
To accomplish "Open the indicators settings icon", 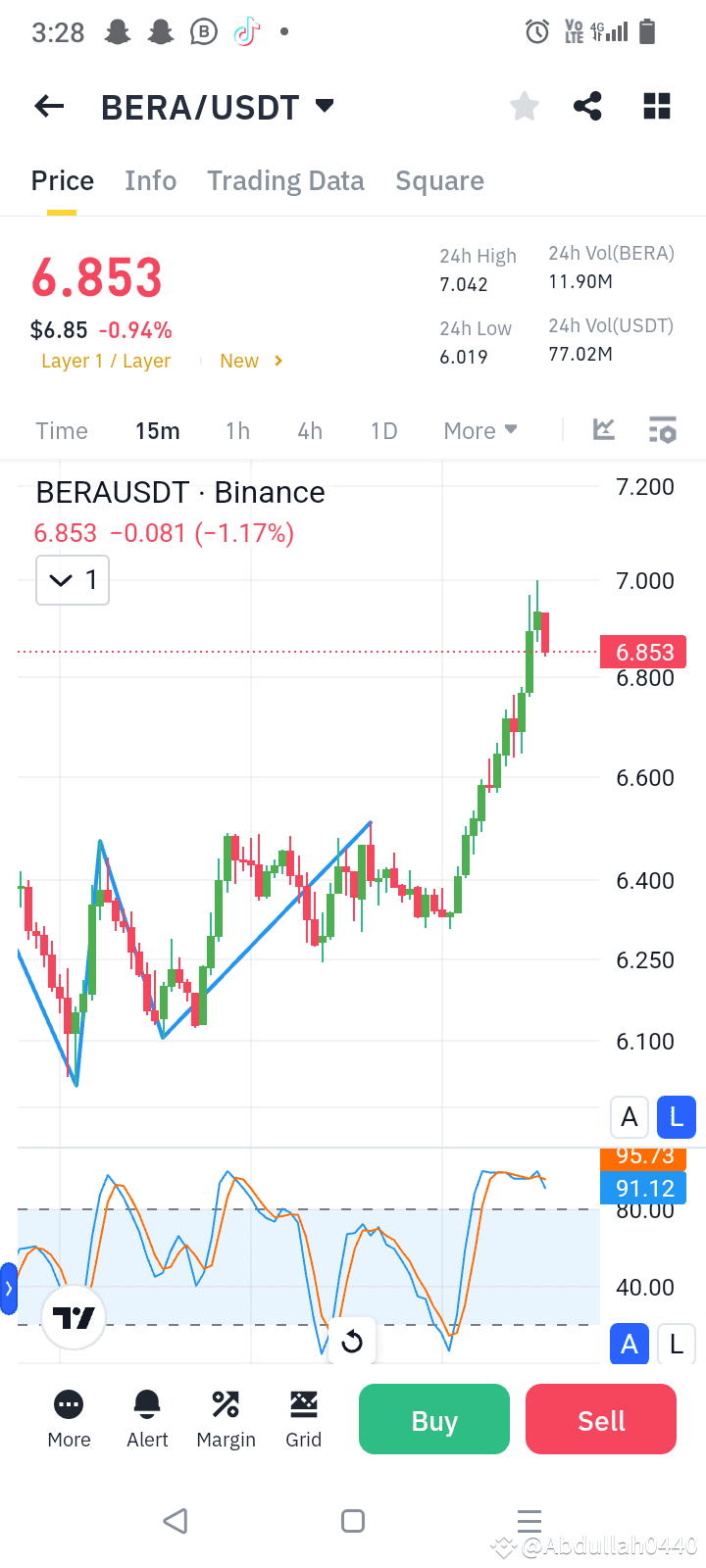I will coord(662,429).
